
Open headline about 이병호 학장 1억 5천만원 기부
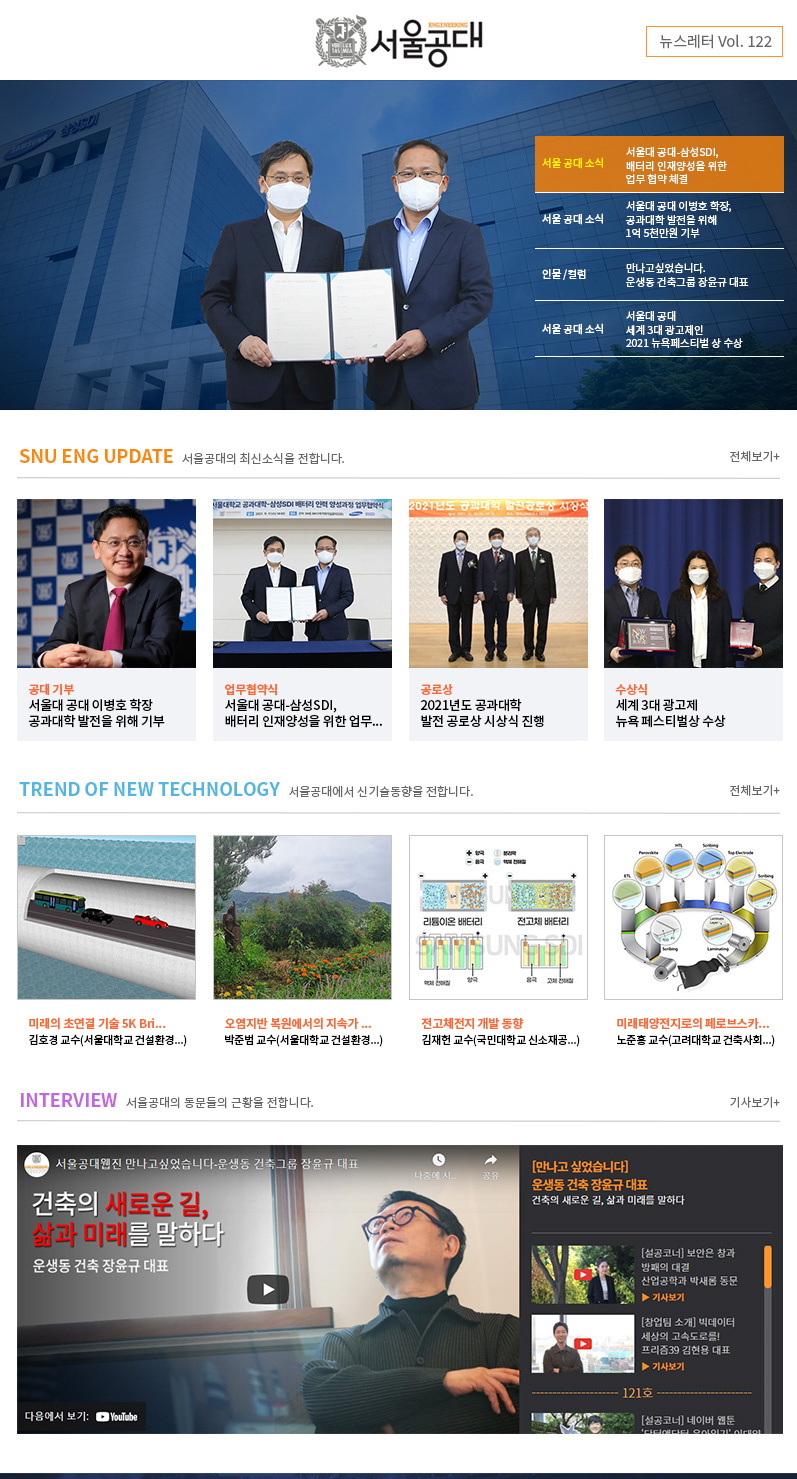[x=678, y=219]
